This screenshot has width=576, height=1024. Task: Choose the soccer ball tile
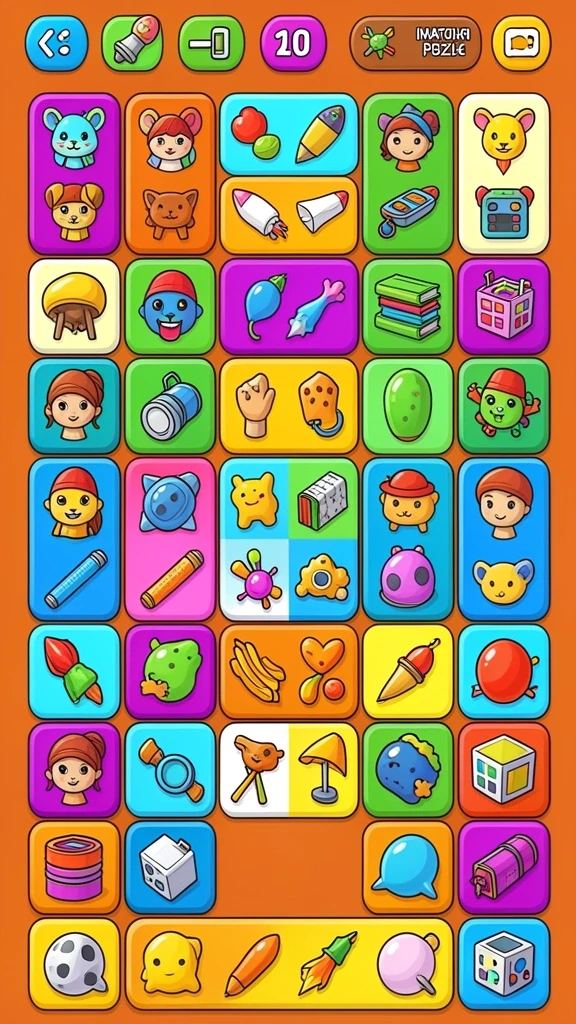coord(74,964)
